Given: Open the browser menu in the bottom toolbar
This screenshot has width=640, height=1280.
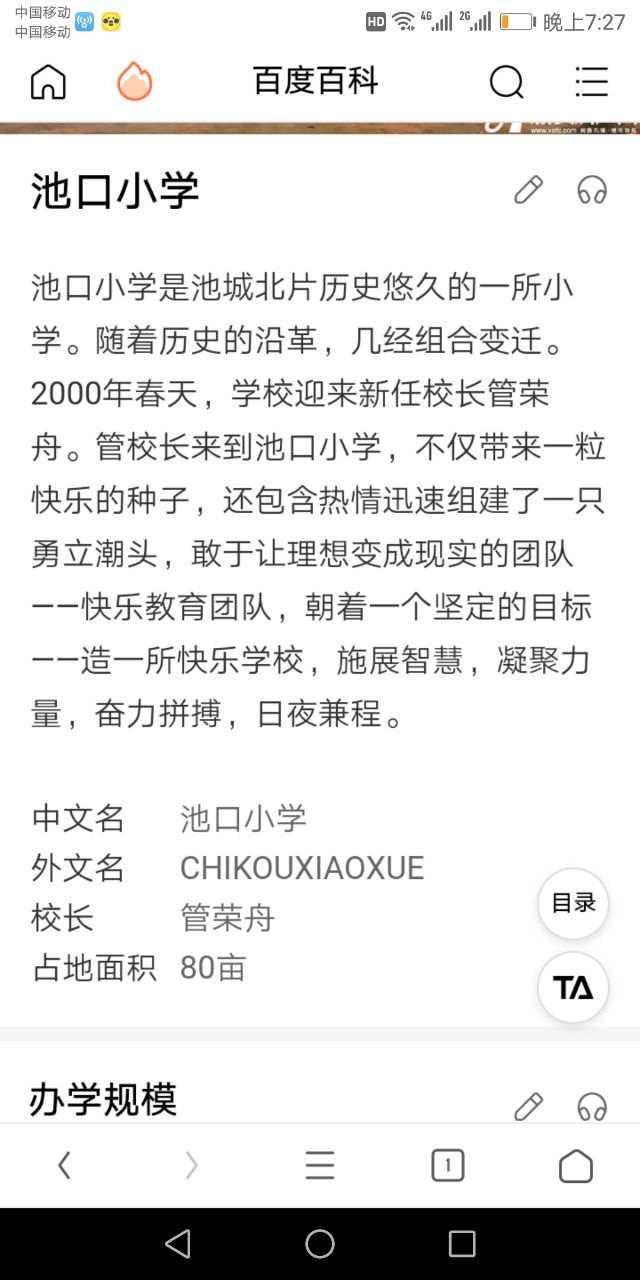Looking at the screenshot, I should [320, 1165].
